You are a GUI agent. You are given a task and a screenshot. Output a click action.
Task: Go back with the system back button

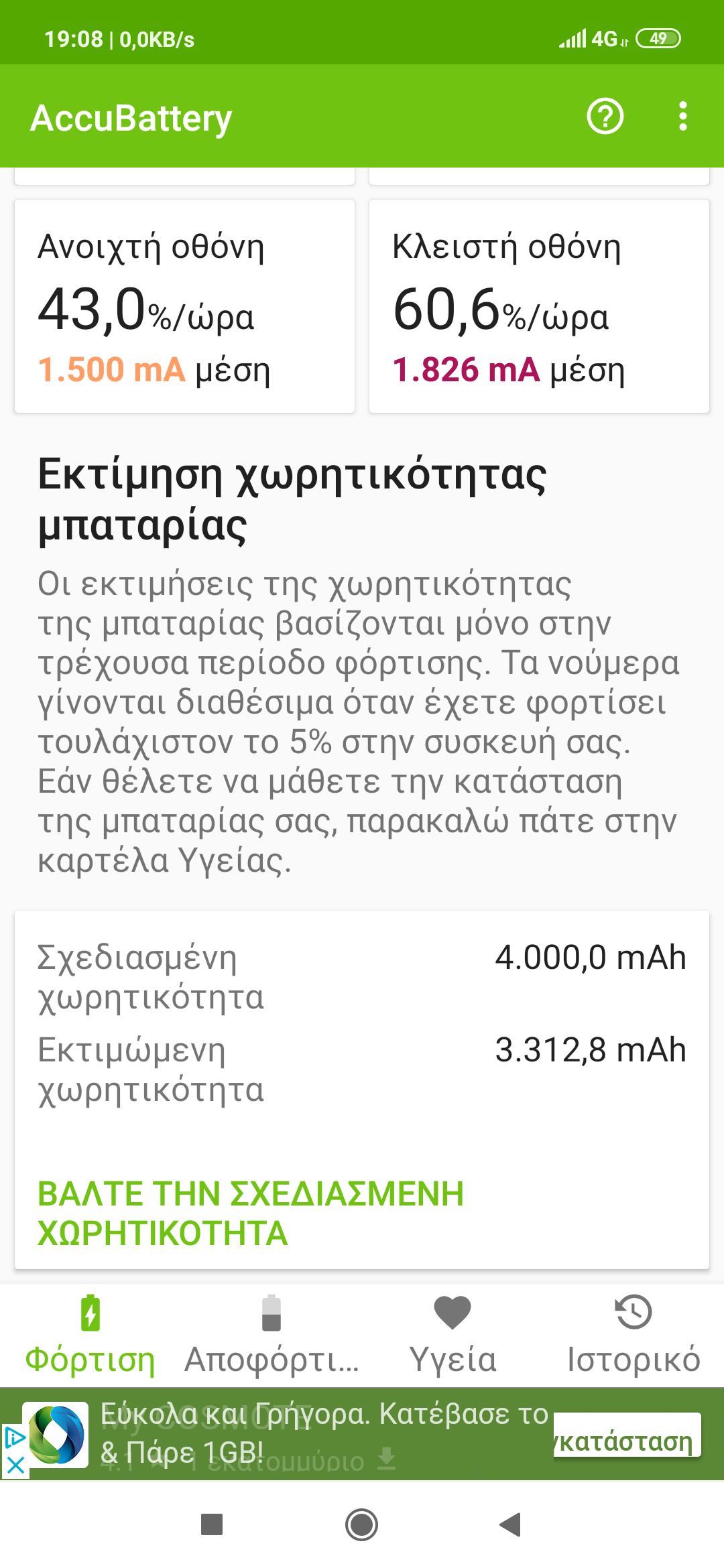[x=511, y=1525]
